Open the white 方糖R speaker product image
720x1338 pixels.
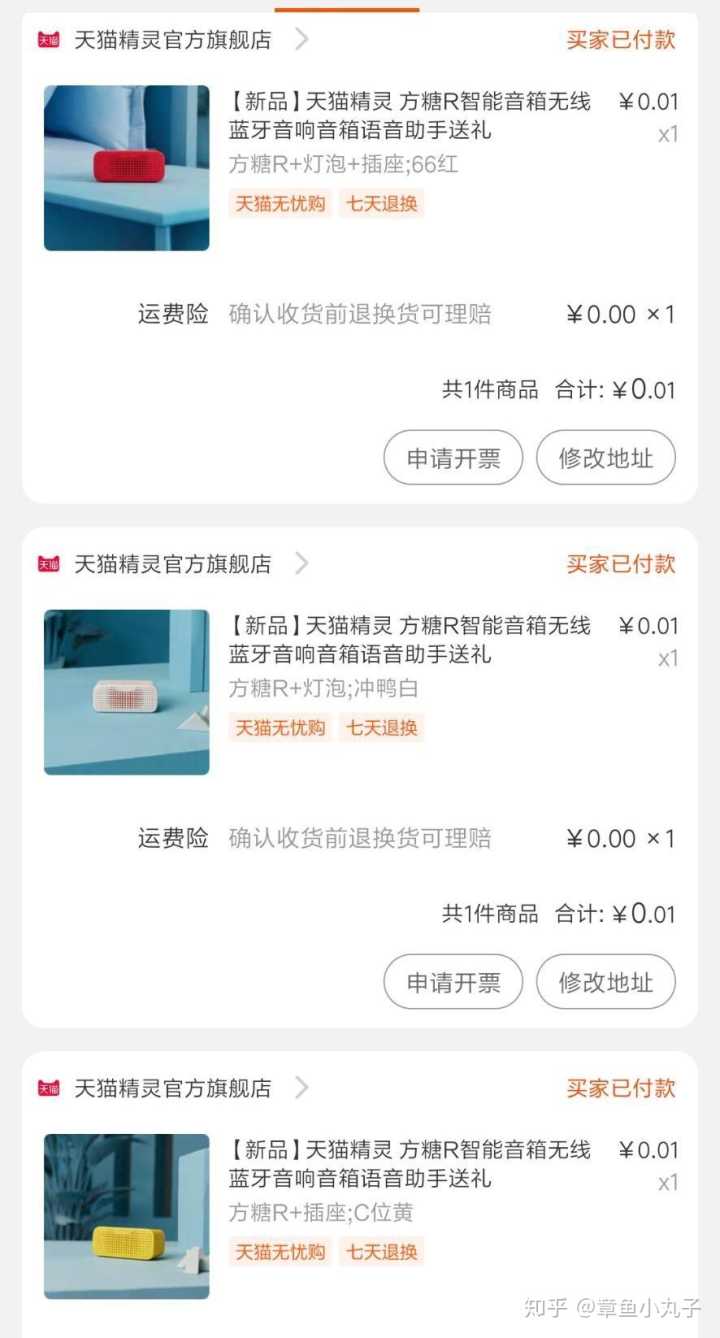click(127, 692)
